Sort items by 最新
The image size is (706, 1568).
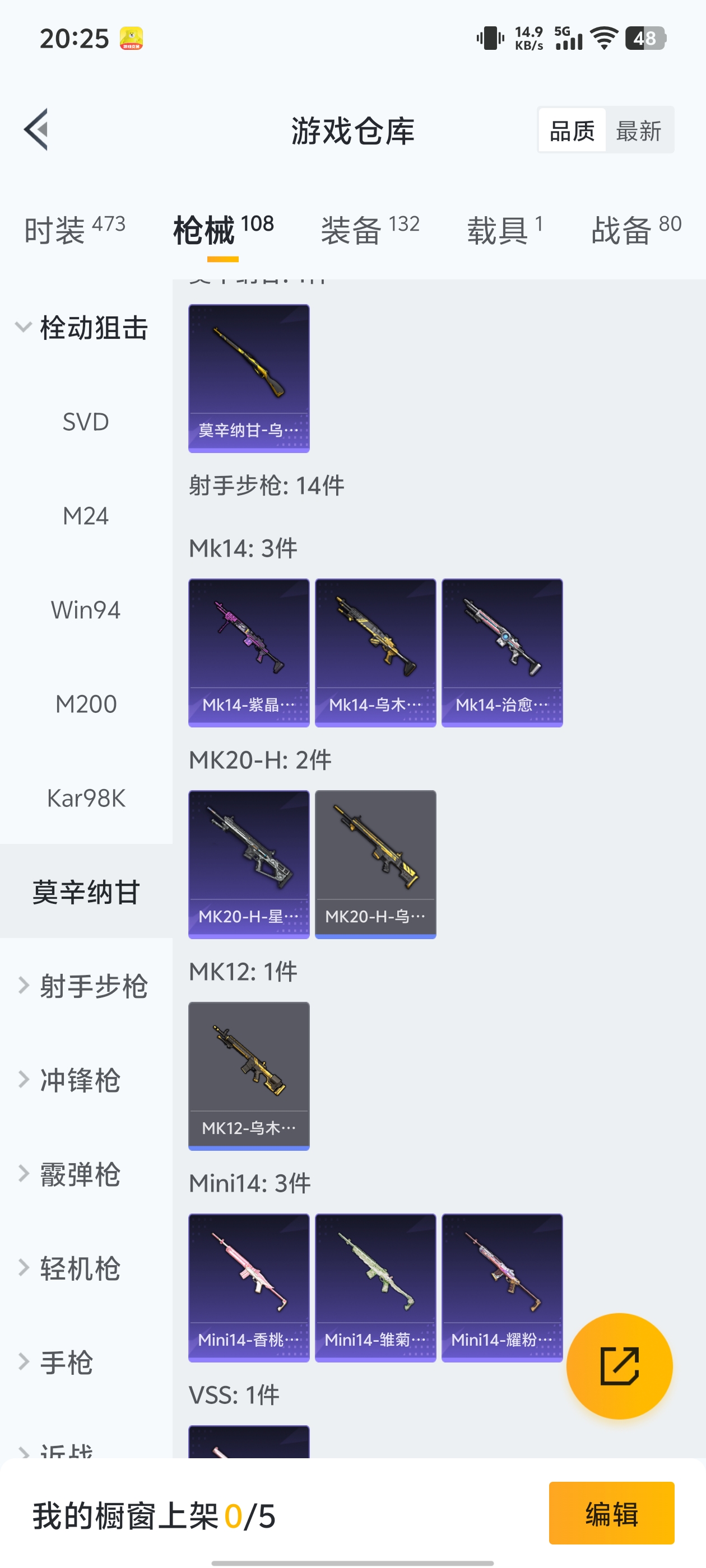tap(638, 131)
